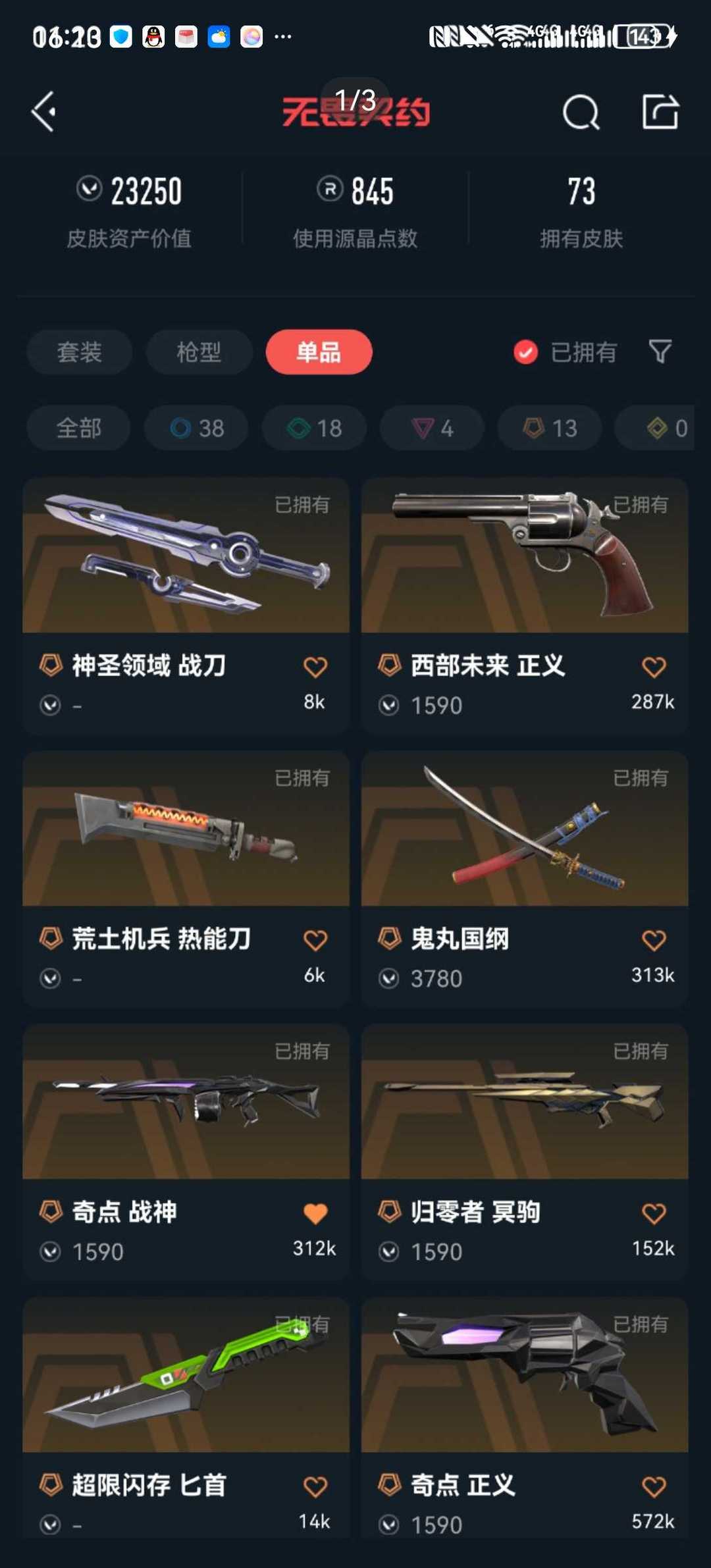711x1568 pixels.
Task: Like the 荒土机兵 热能刀 skin
Action: (315, 940)
